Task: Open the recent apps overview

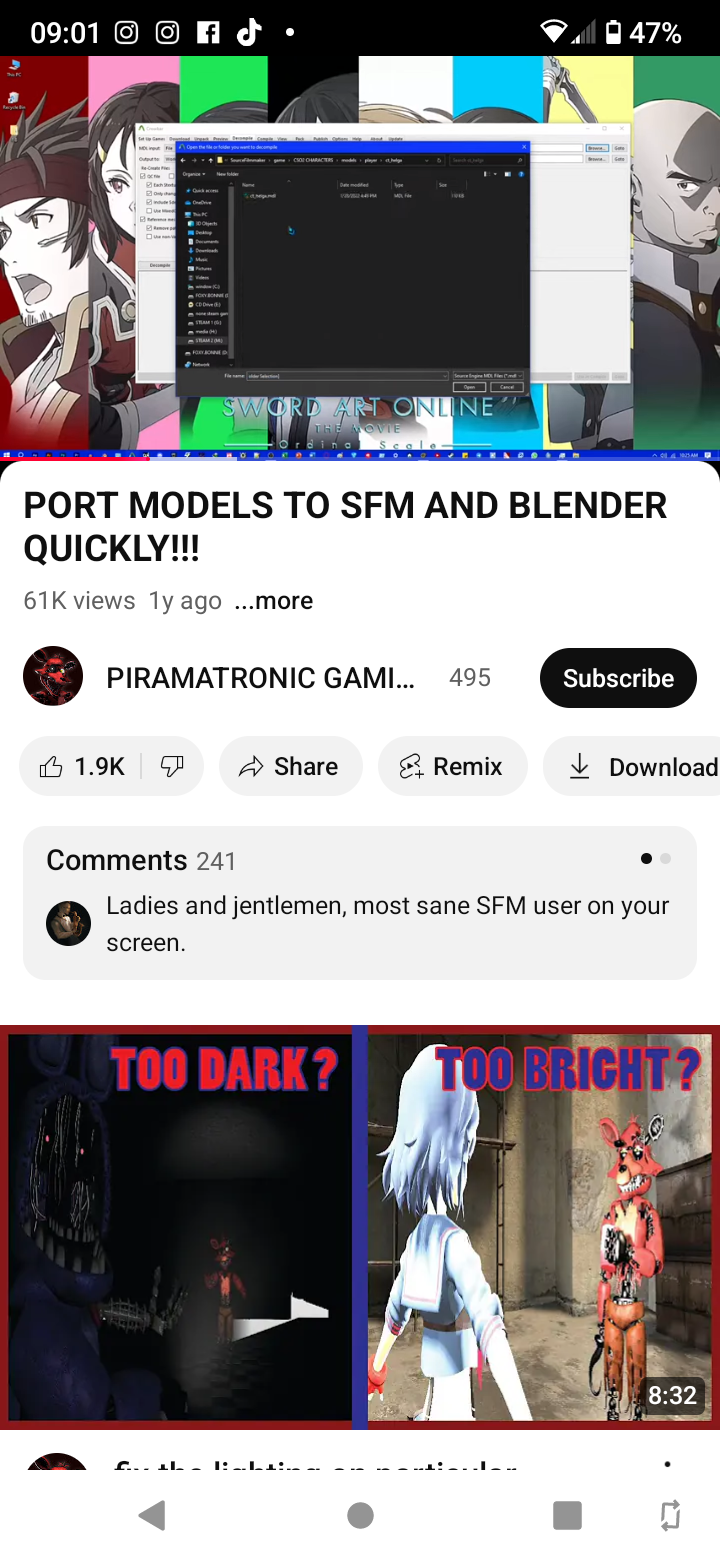Action: [567, 1516]
